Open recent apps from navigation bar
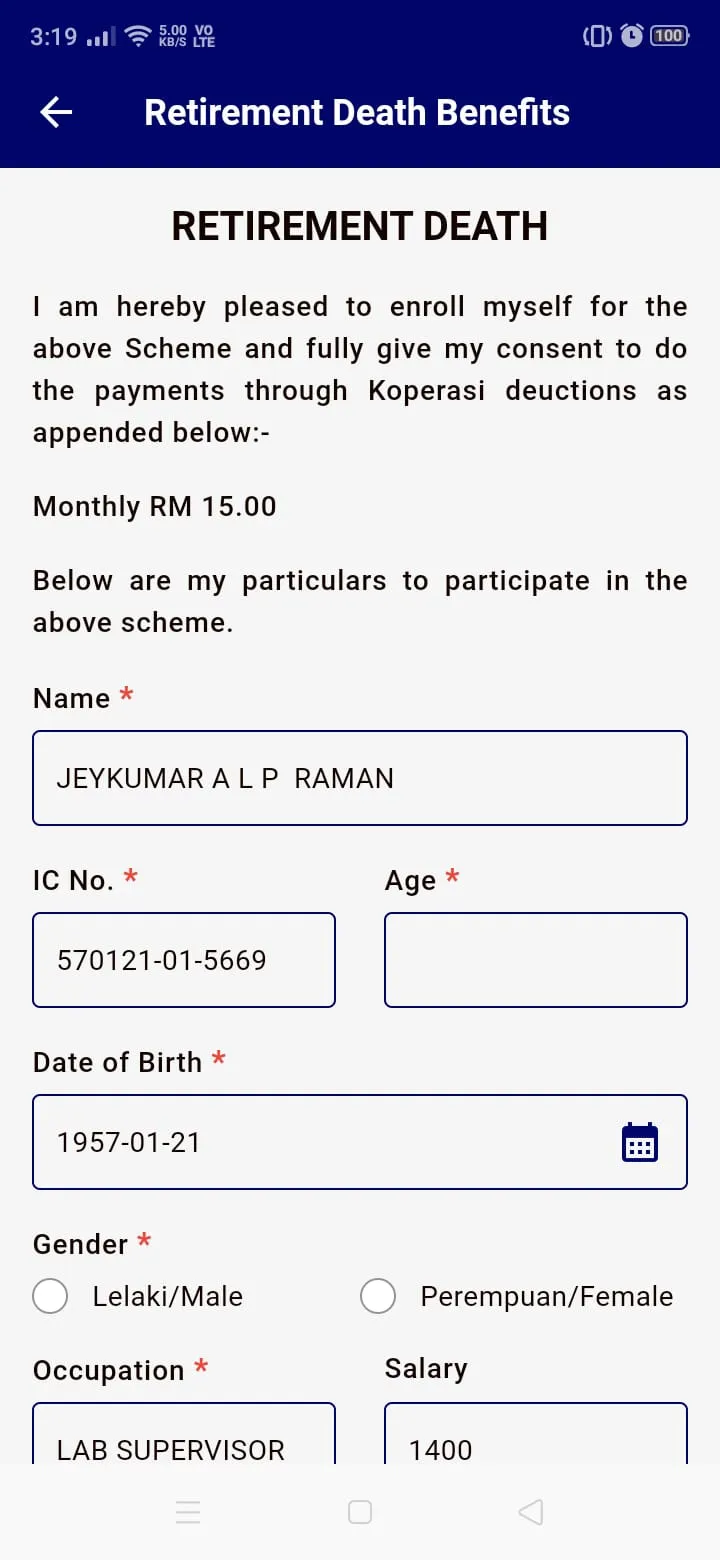The width and height of the screenshot is (720, 1560). [188, 1512]
